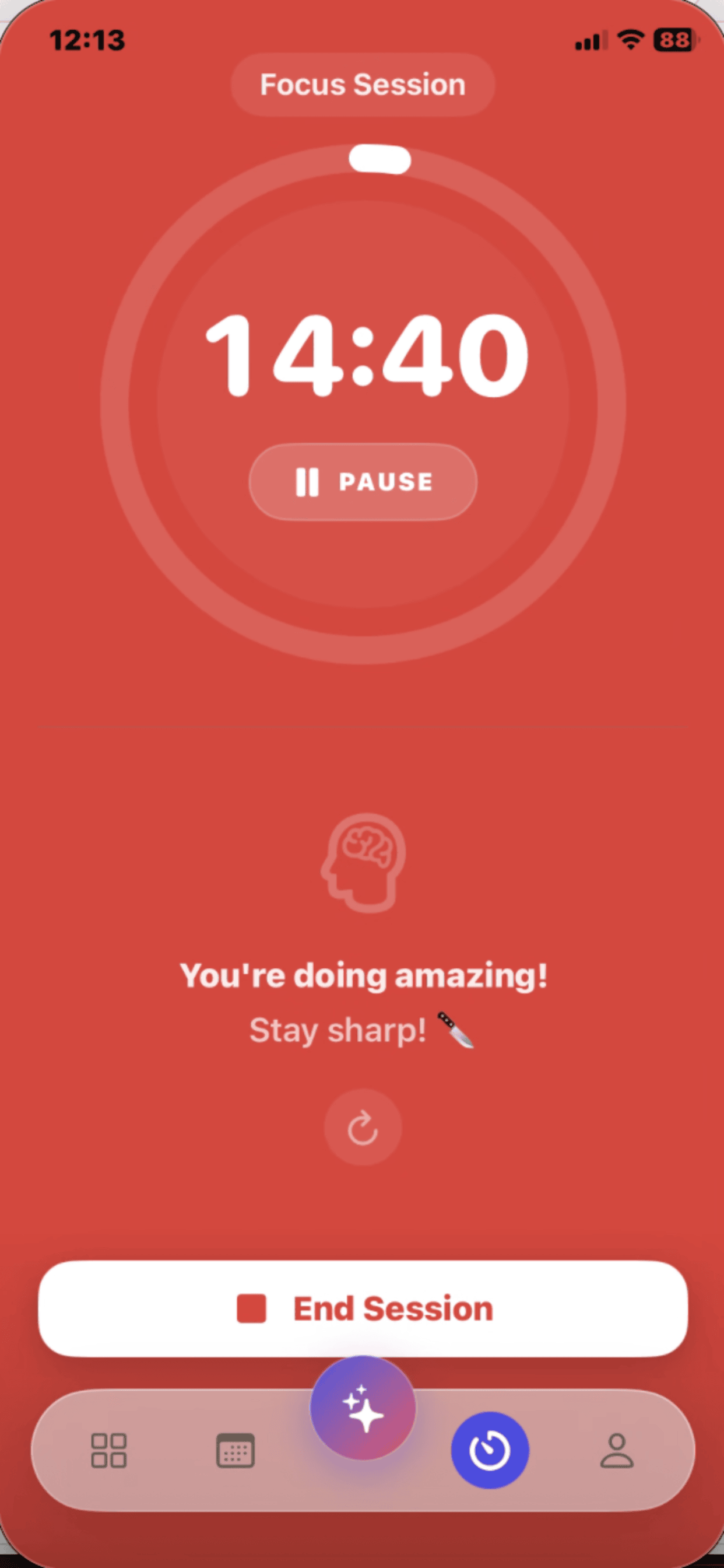Viewport: 724px width, 1568px height.
Task: Click the progress ring handle at the top
Action: click(379, 159)
